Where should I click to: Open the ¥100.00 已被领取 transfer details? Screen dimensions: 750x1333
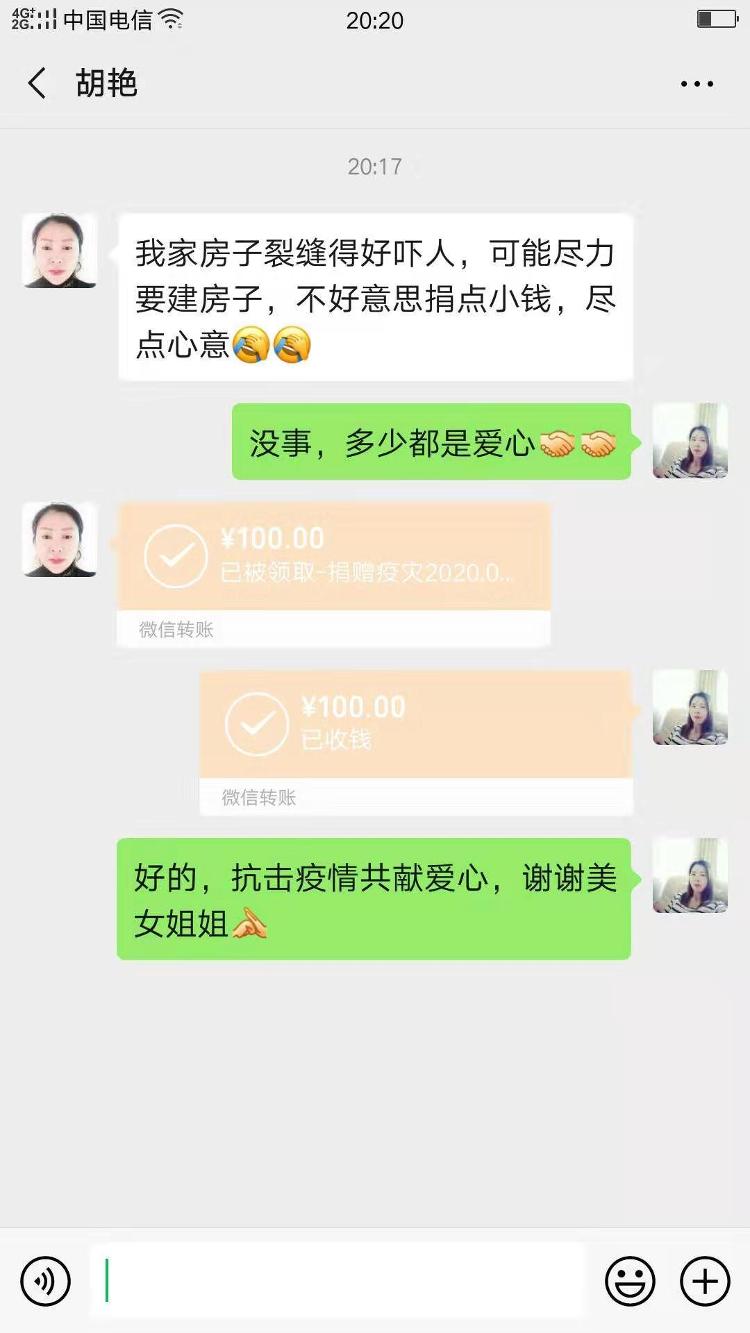pyautogui.click(x=334, y=558)
